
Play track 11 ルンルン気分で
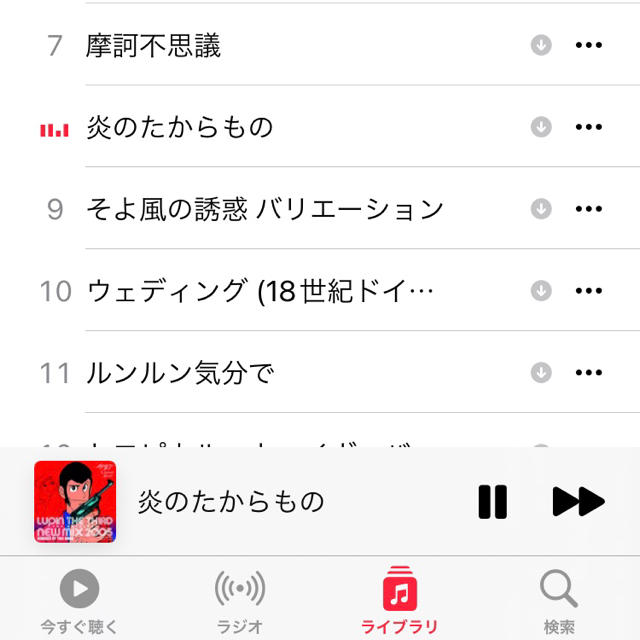(180, 373)
